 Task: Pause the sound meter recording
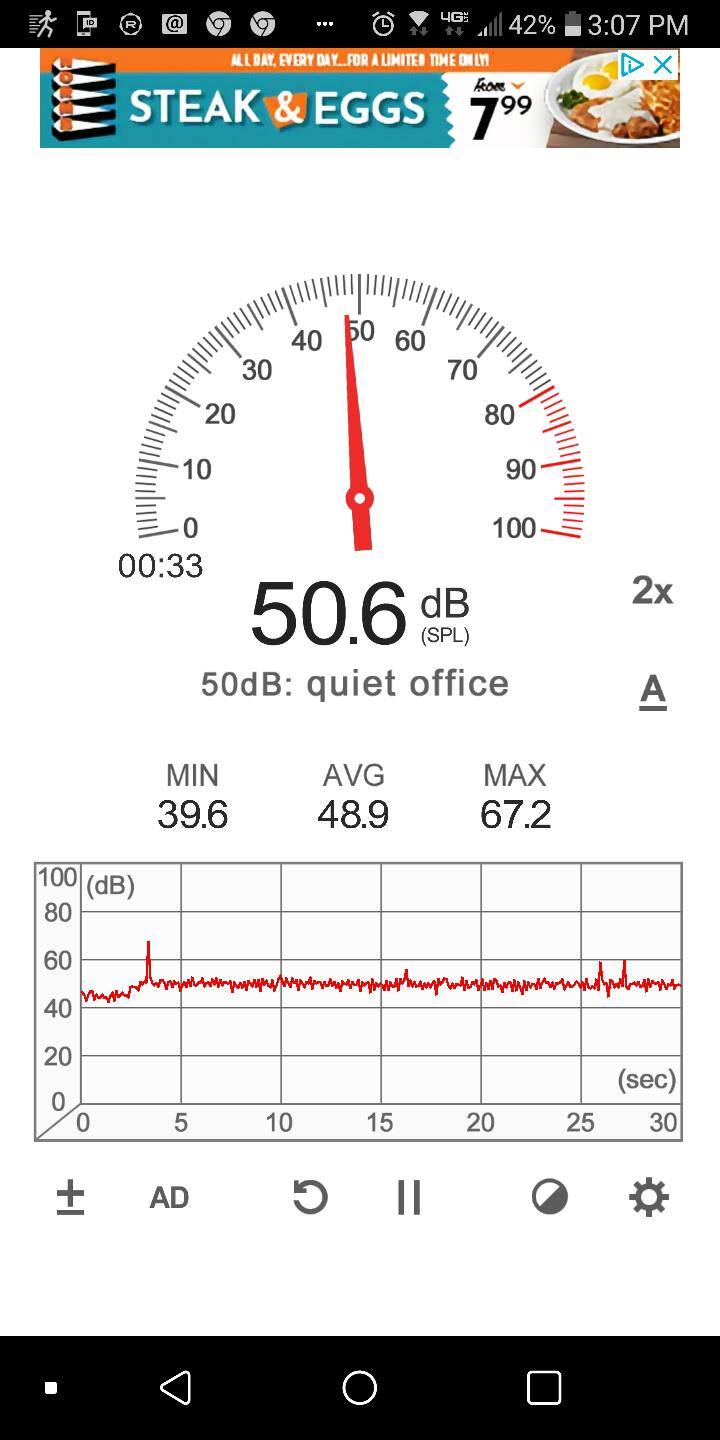coord(409,1197)
